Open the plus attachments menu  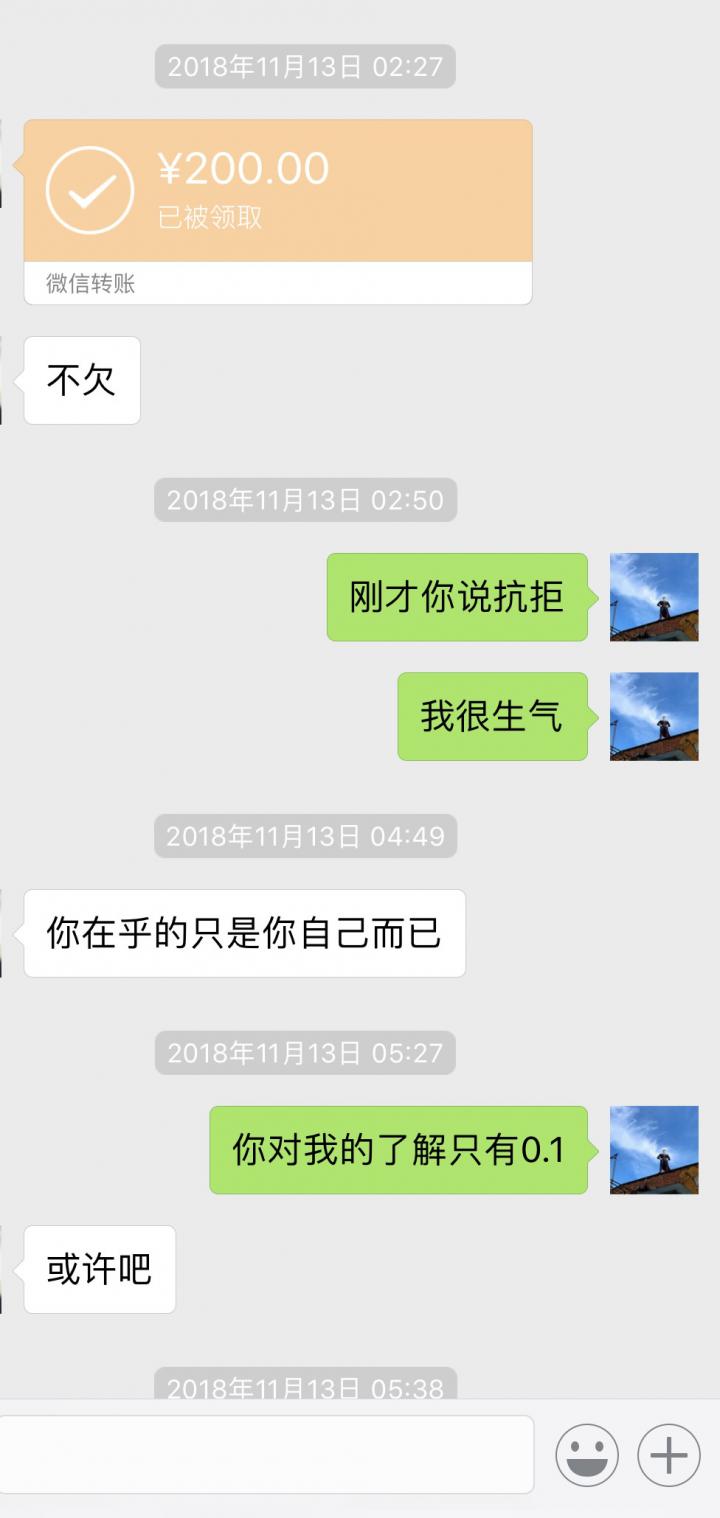coord(669,1455)
